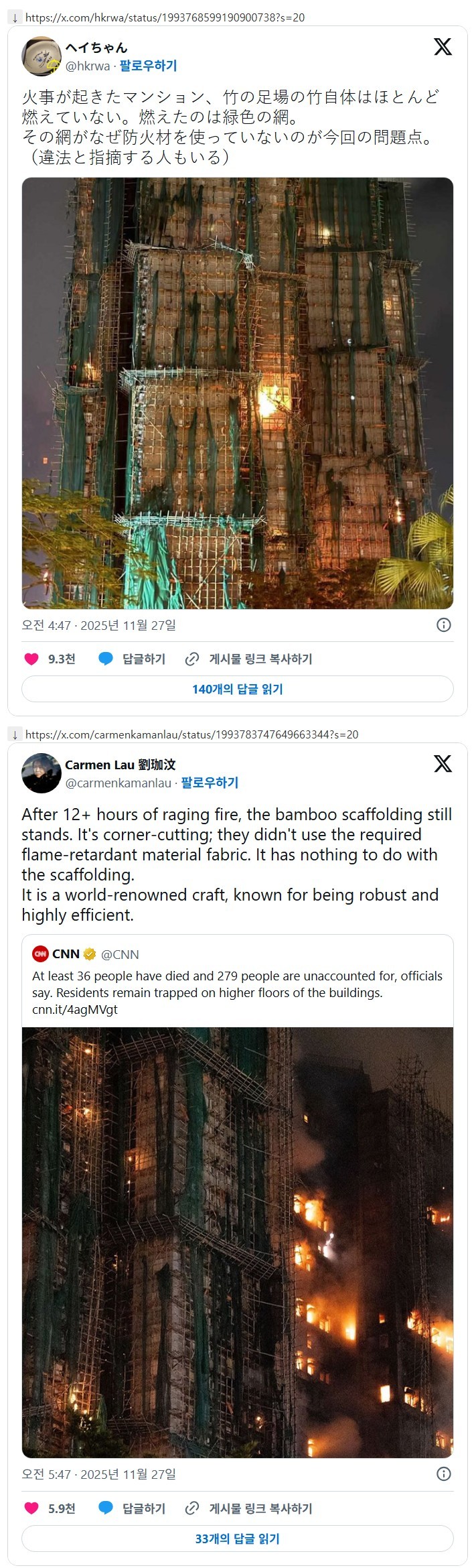Open Carmen Lau's profile avatar

click(x=42, y=773)
